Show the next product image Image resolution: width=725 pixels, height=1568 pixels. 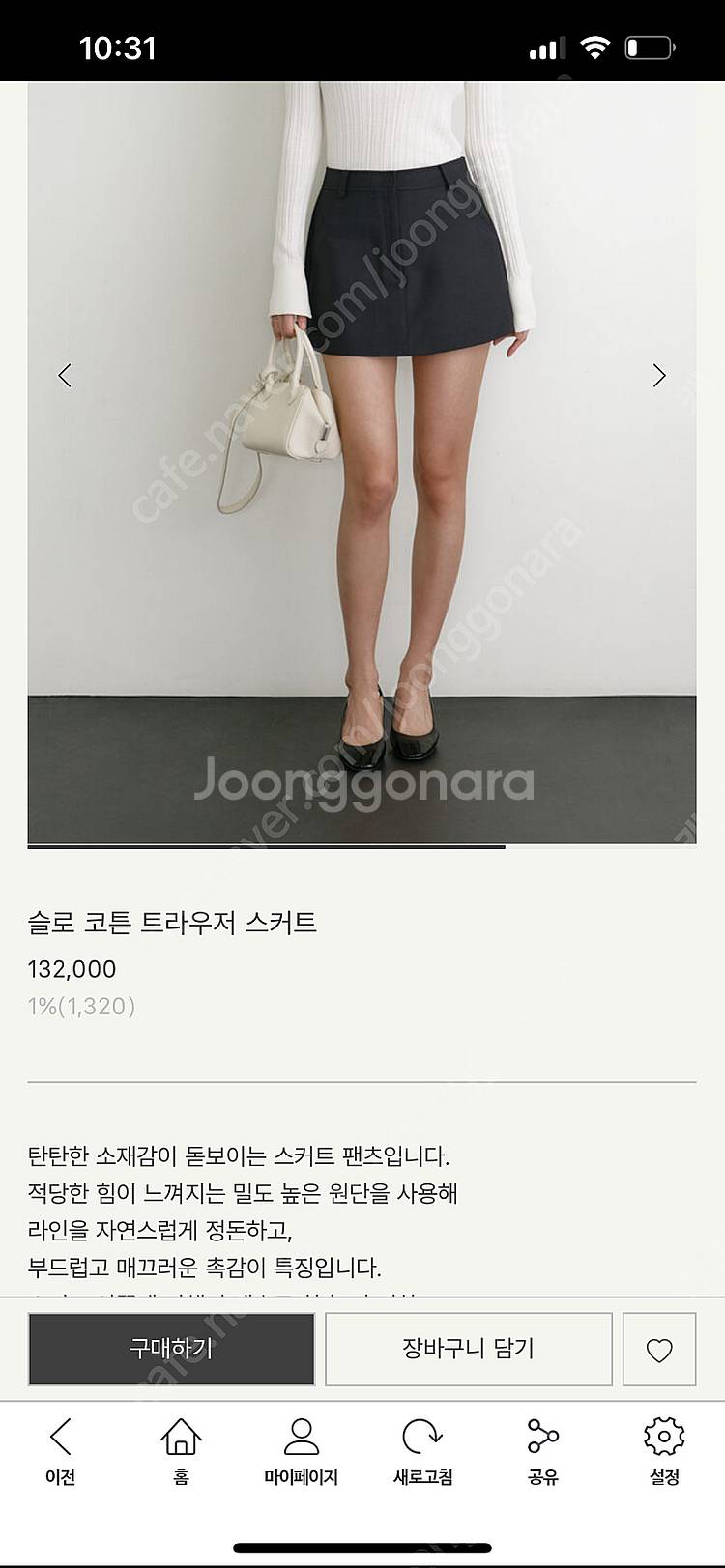(659, 375)
